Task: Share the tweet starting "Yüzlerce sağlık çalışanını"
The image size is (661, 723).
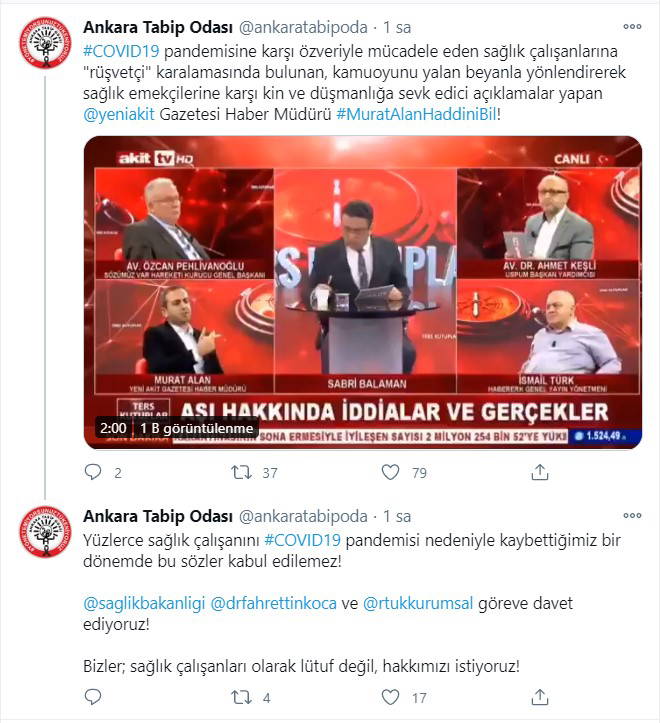Action: pyautogui.click(x=539, y=697)
